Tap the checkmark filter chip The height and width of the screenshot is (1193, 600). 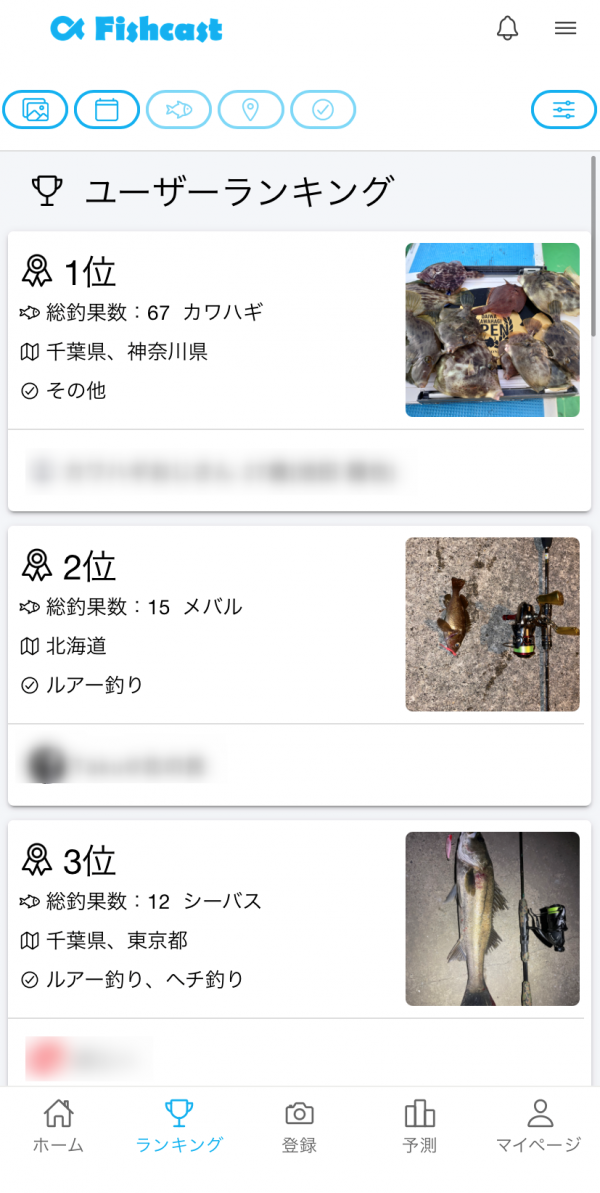click(323, 110)
